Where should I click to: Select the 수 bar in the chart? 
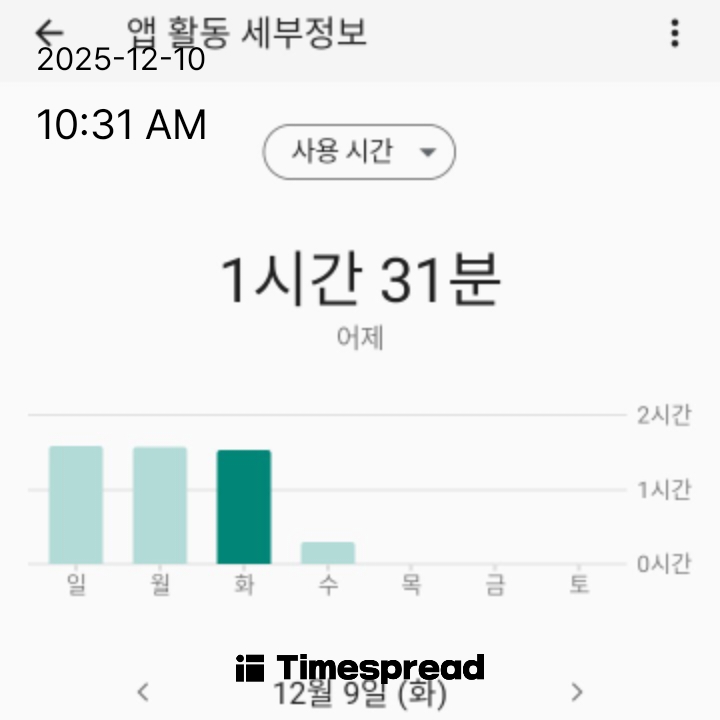(328, 552)
